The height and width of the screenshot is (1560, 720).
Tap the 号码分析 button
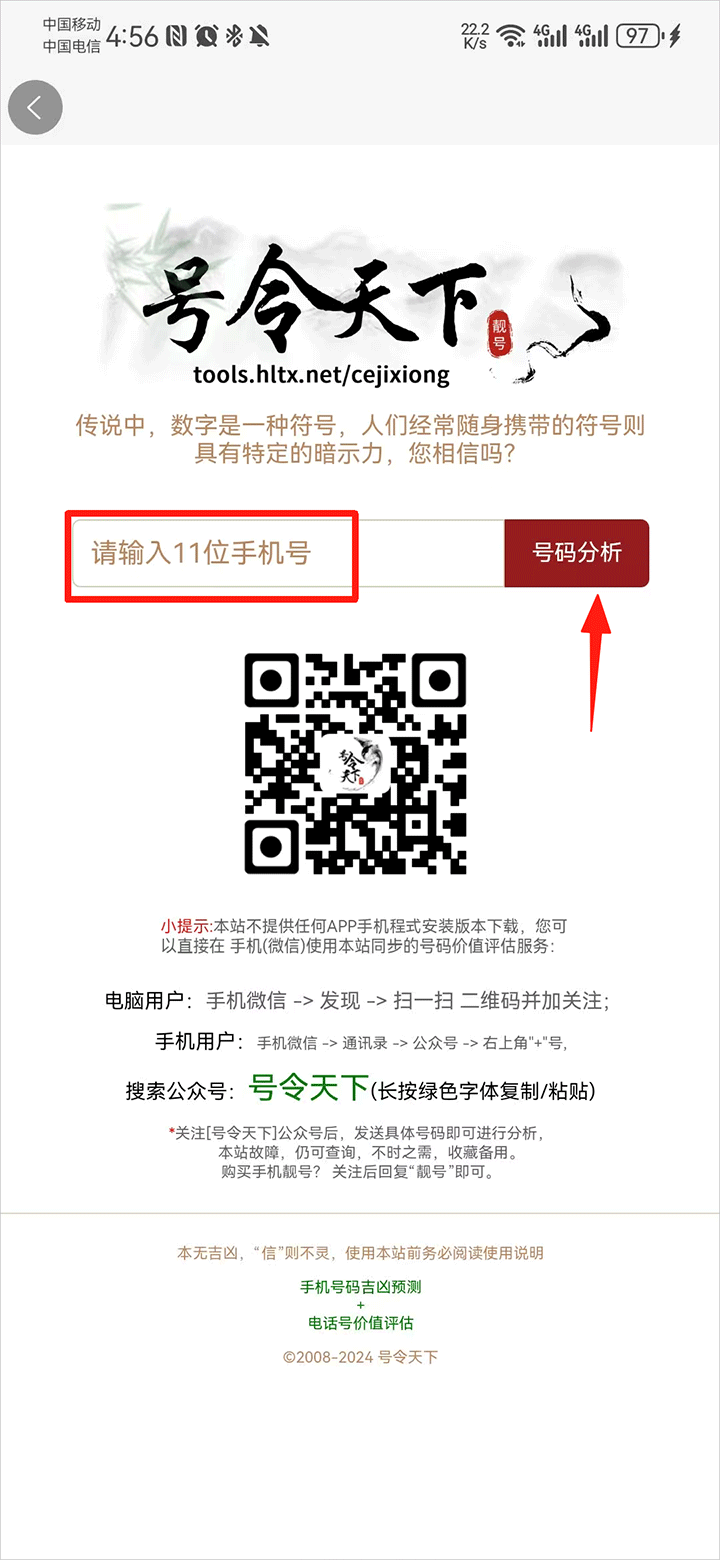pos(577,553)
